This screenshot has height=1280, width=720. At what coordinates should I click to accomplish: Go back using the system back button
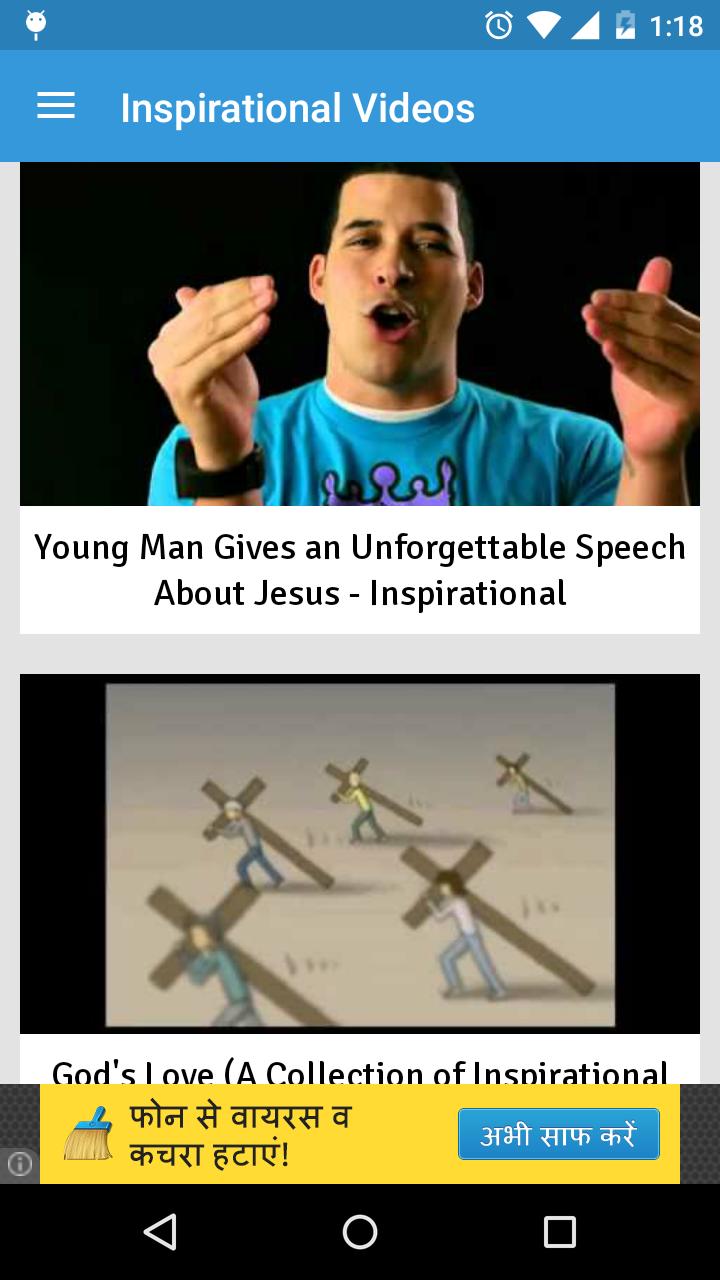click(160, 1232)
